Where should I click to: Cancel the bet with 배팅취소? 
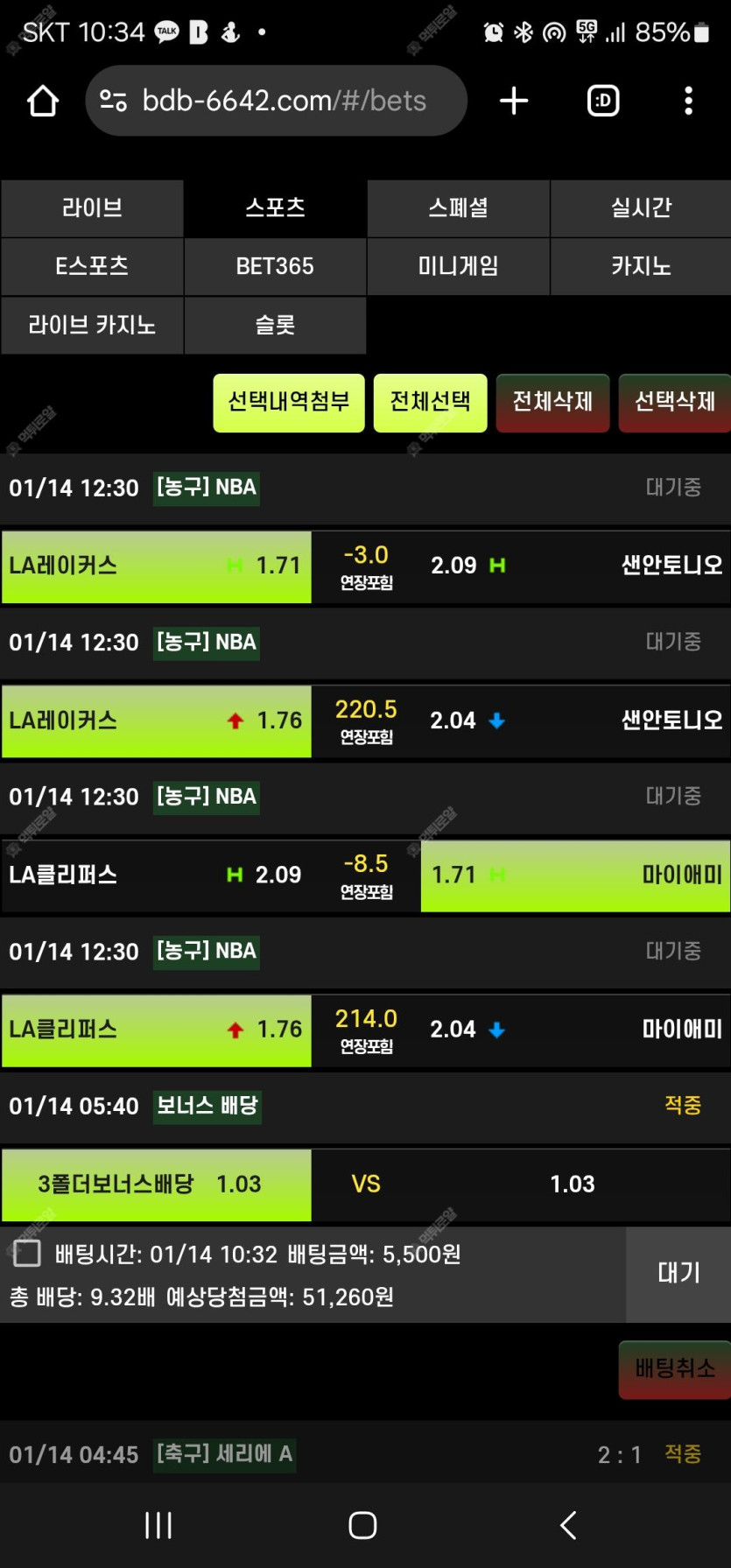tap(674, 1368)
